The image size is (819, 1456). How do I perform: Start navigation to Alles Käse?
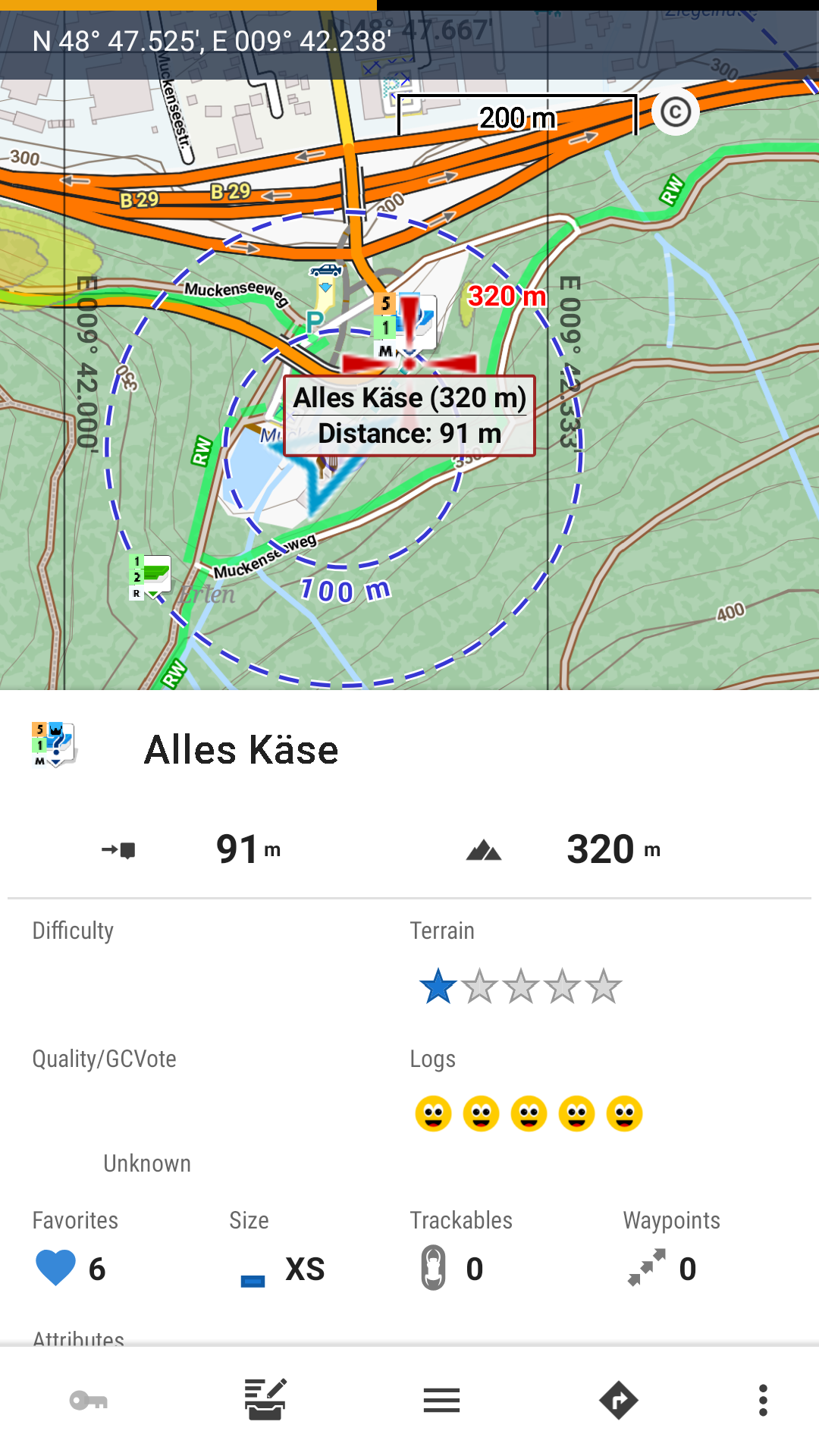[x=618, y=1400]
